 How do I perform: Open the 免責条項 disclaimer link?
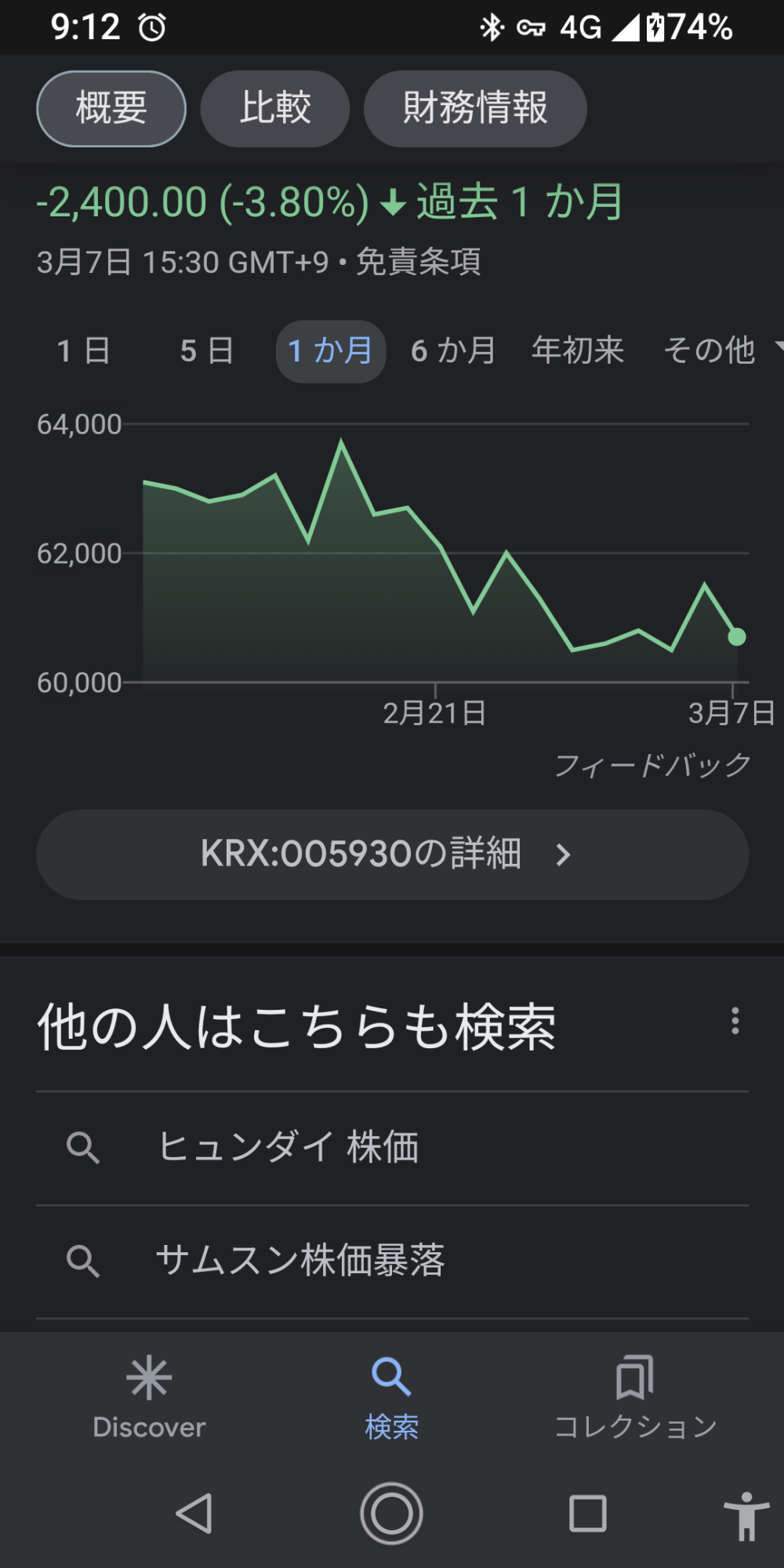pyautogui.click(x=418, y=262)
